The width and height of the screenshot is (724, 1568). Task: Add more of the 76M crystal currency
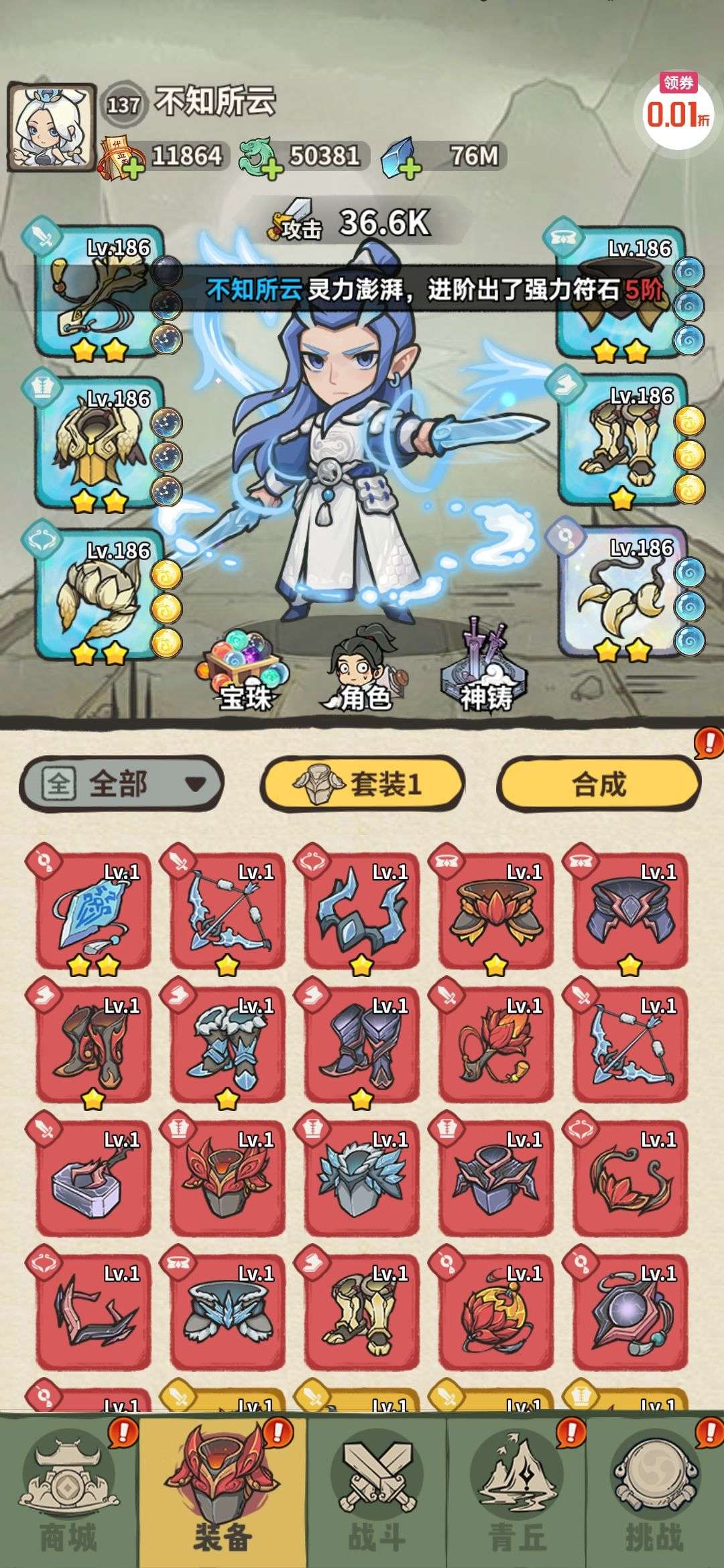coord(410,168)
